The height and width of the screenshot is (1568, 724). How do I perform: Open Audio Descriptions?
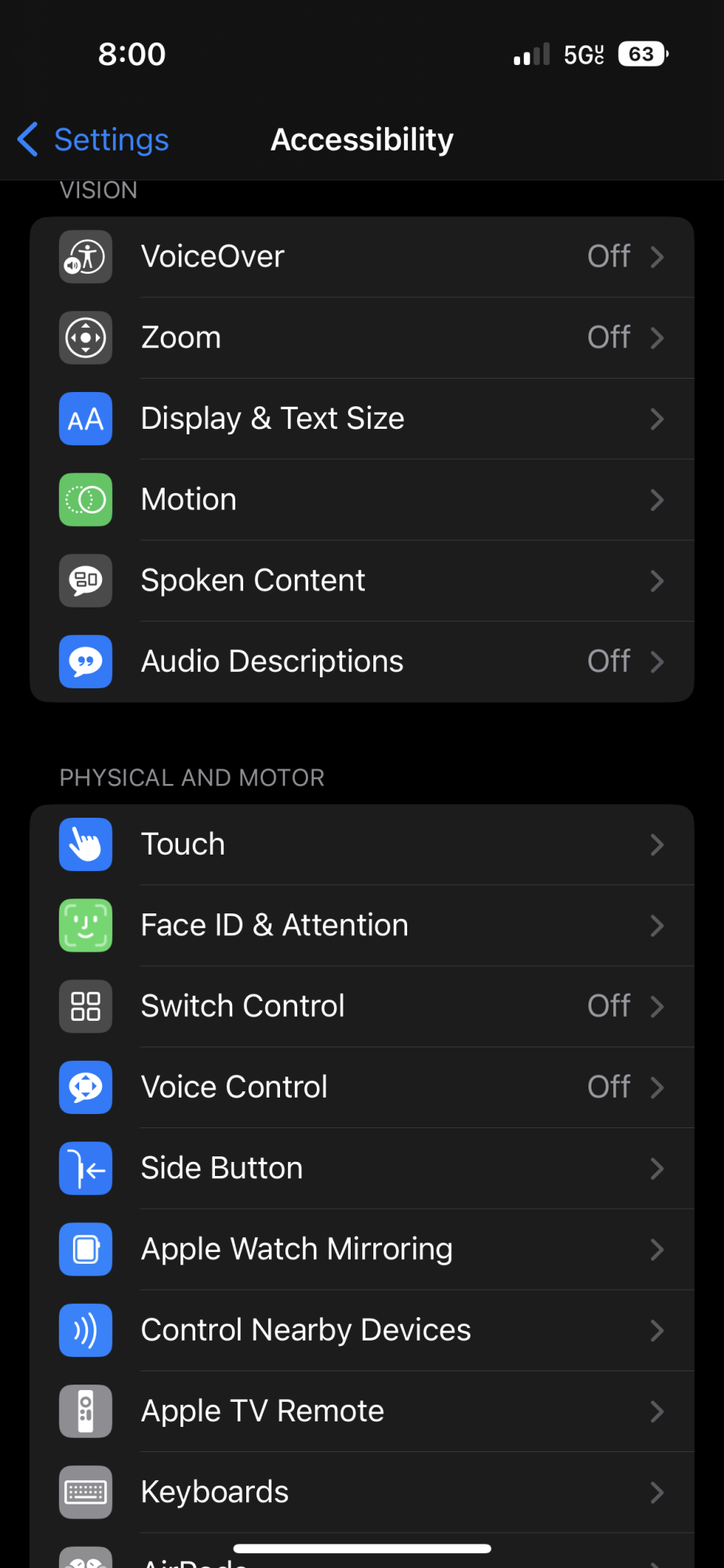(361, 662)
